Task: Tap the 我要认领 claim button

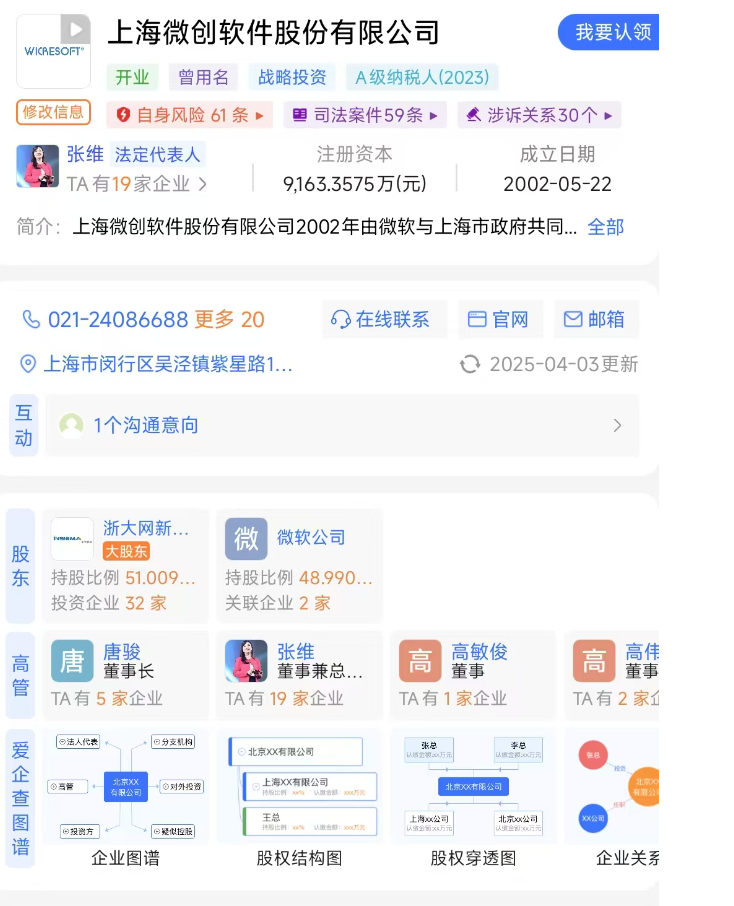Action: [x=609, y=32]
